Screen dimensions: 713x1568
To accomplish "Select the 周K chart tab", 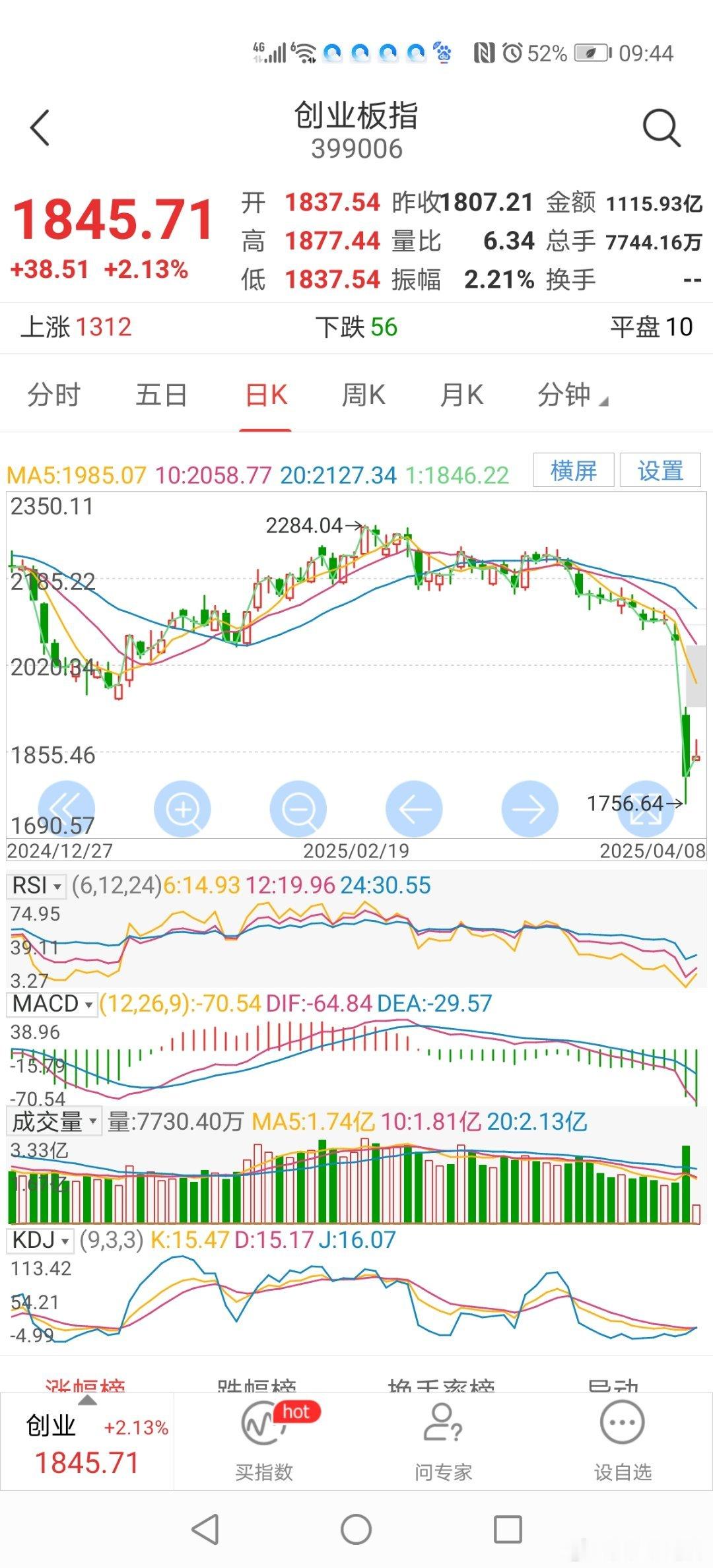I will [363, 395].
